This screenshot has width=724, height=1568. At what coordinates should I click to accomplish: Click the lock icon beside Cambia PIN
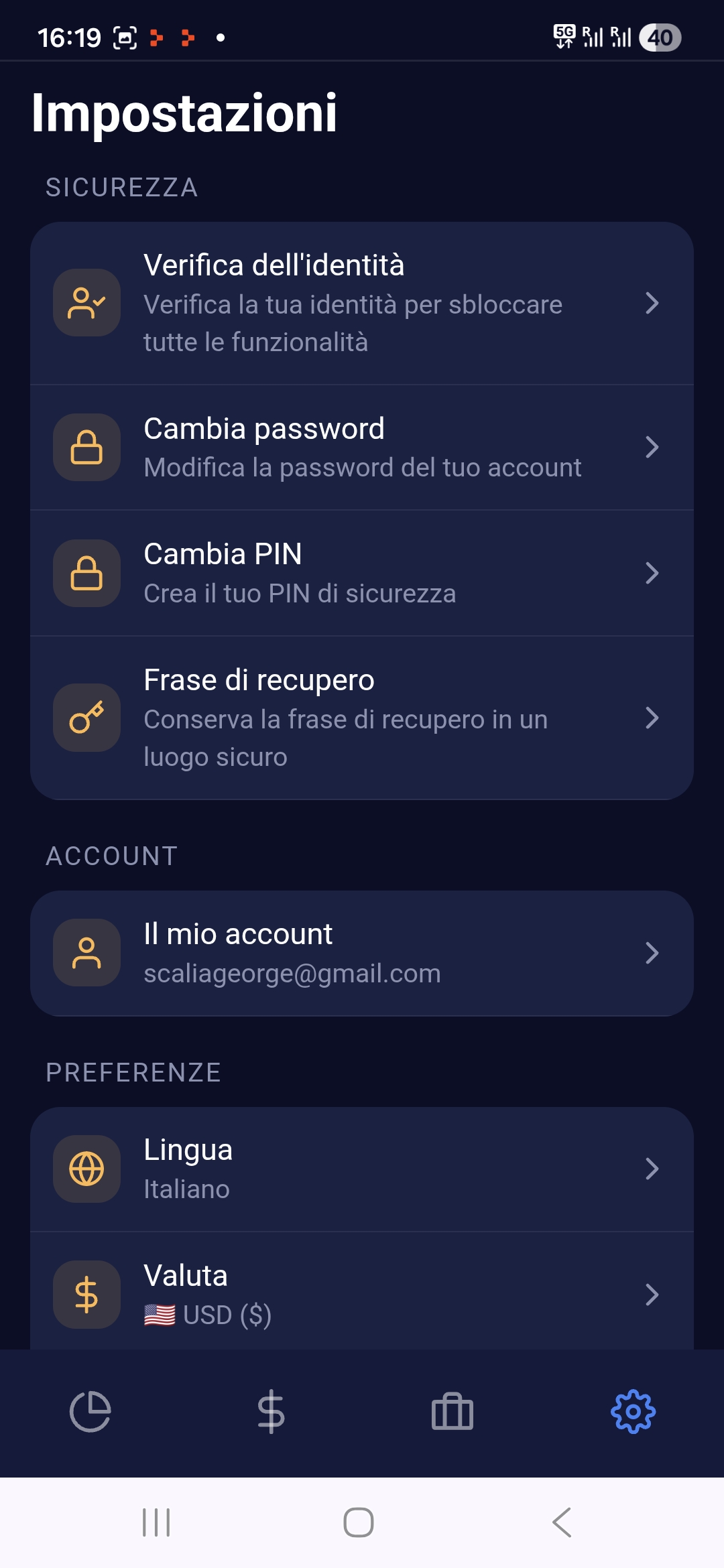pos(86,573)
